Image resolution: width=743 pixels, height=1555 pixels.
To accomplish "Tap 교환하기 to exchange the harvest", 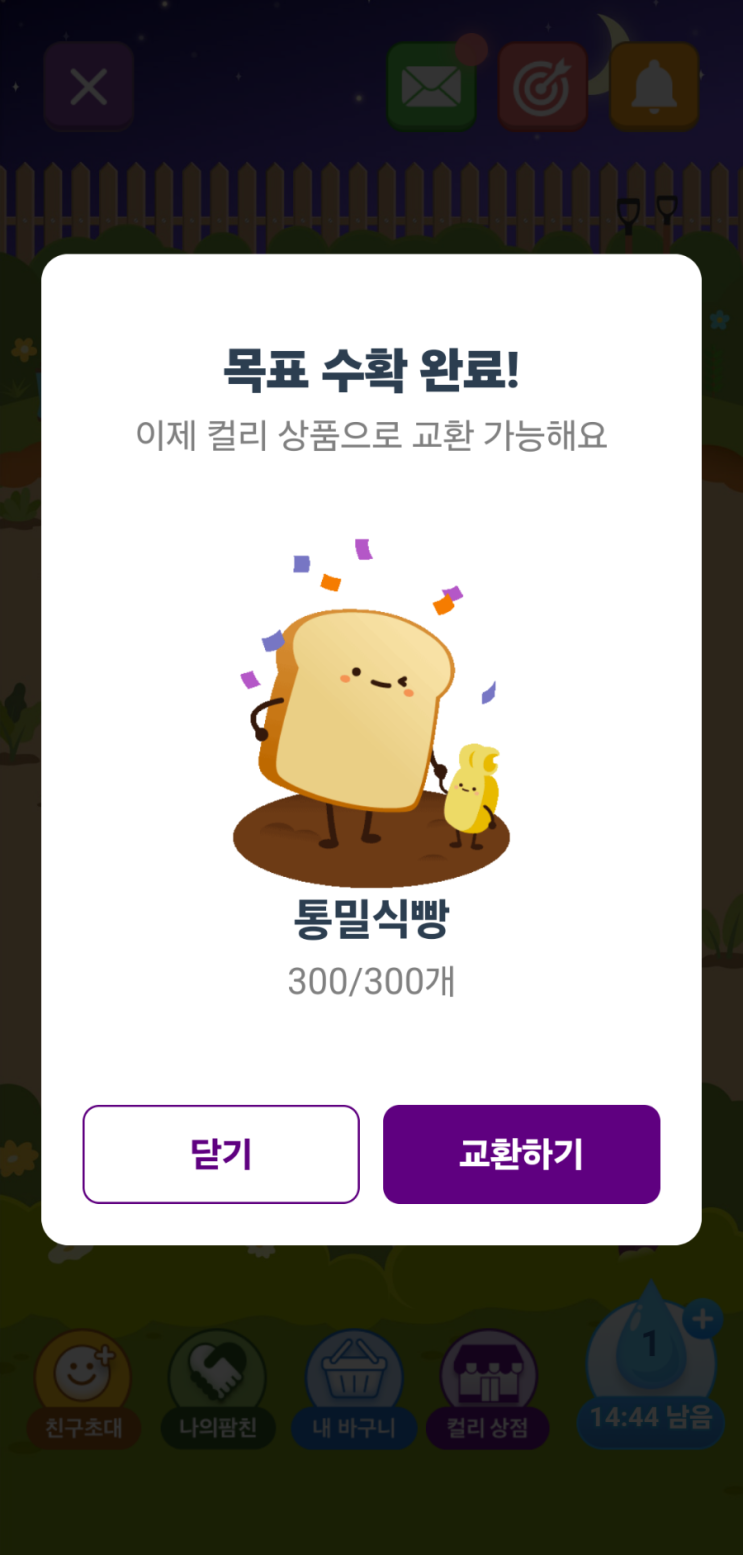I will pyautogui.click(x=521, y=1154).
